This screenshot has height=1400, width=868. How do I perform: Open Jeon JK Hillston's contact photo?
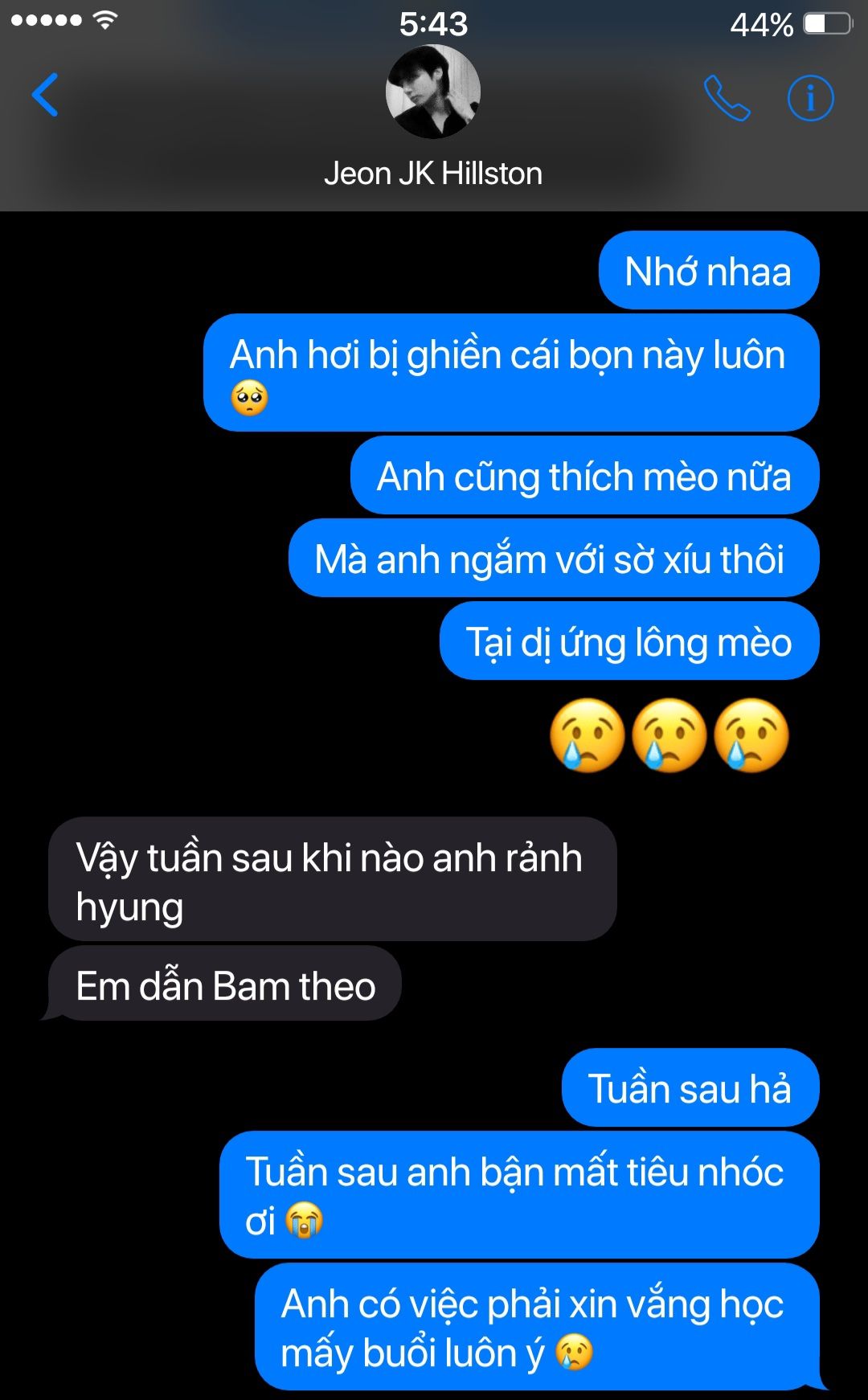(433, 92)
